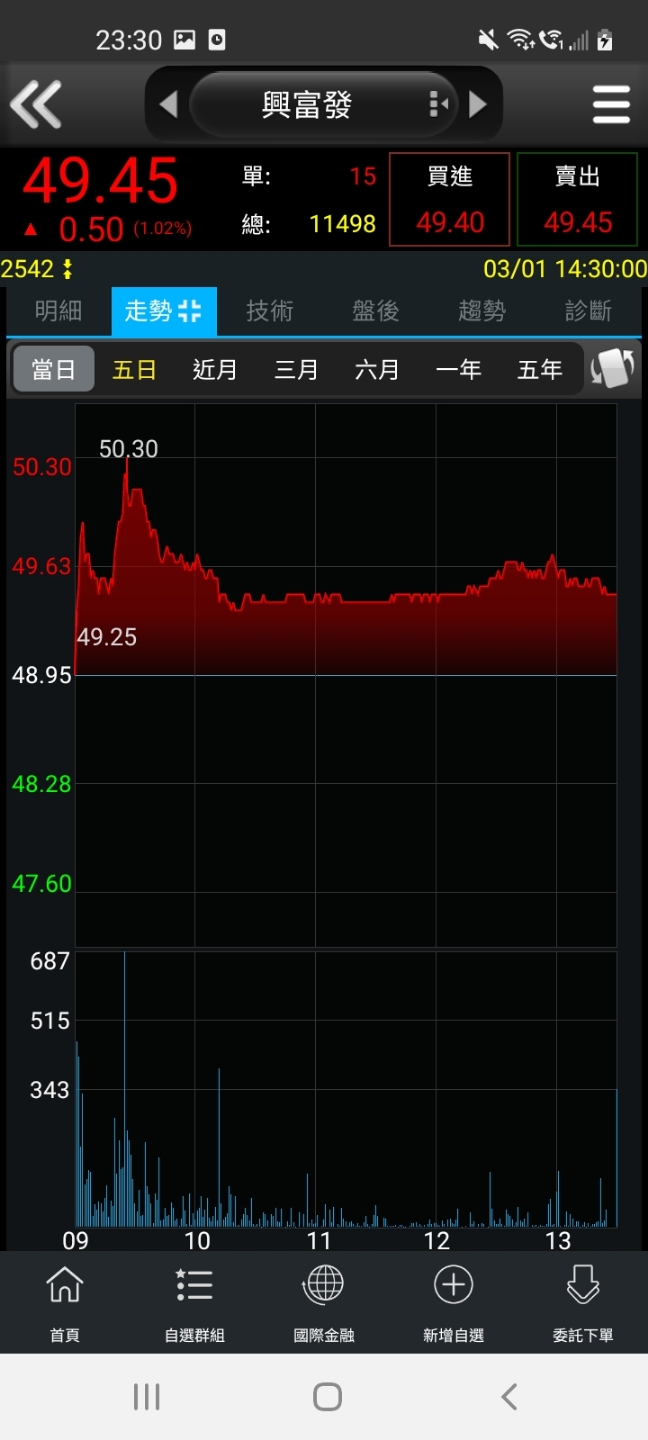Go to 首頁 home

(x=65, y=1303)
